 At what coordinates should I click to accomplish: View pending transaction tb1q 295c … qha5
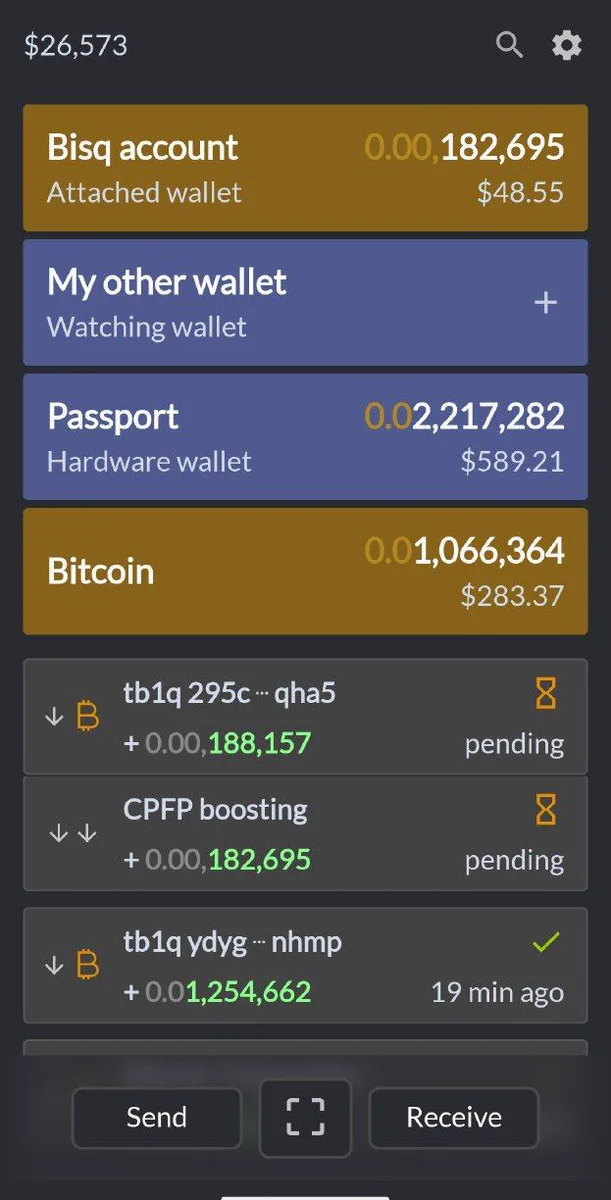click(305, 716)
